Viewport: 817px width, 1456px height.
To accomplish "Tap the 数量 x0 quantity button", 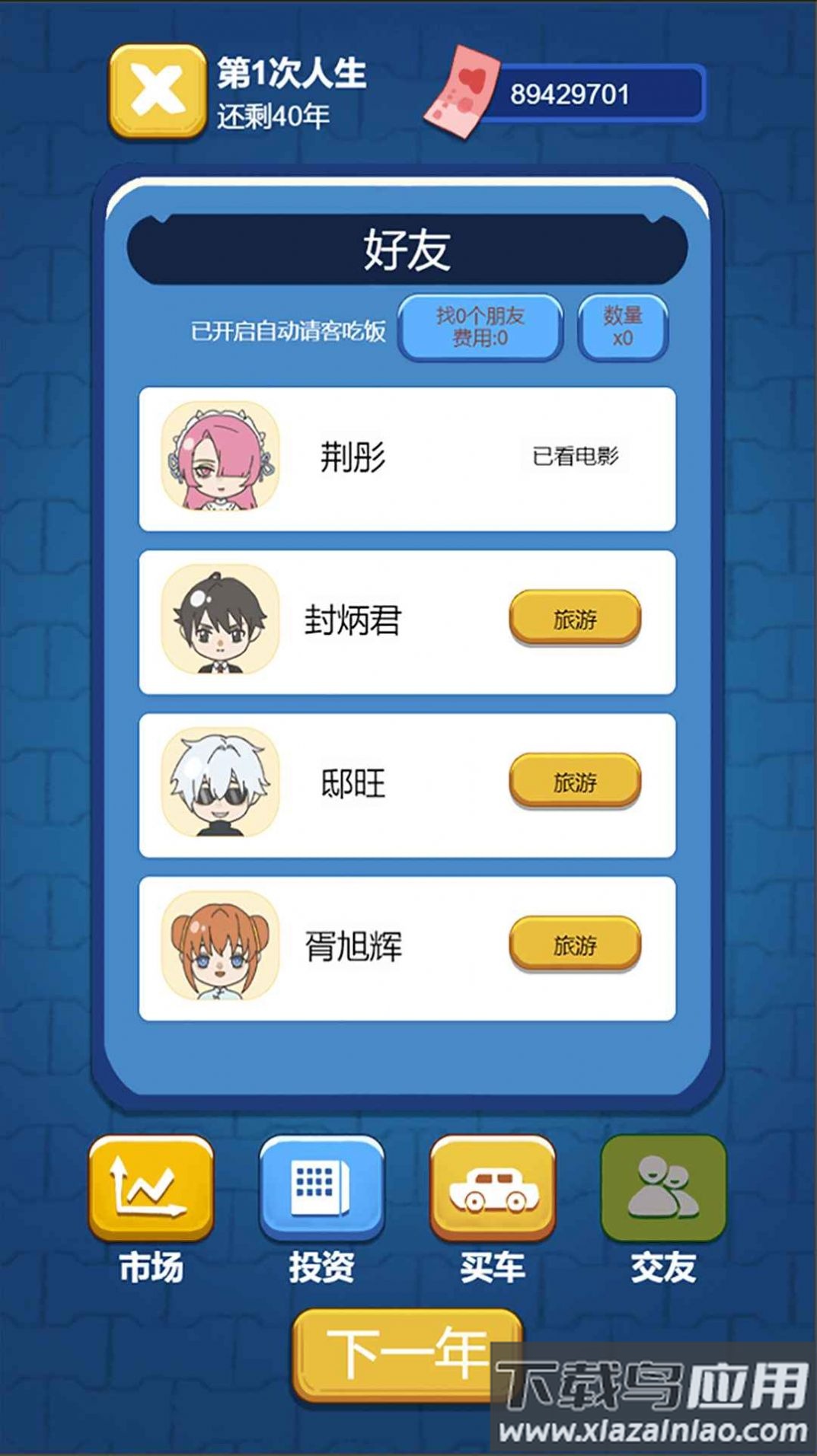I will tap(623, 327).
